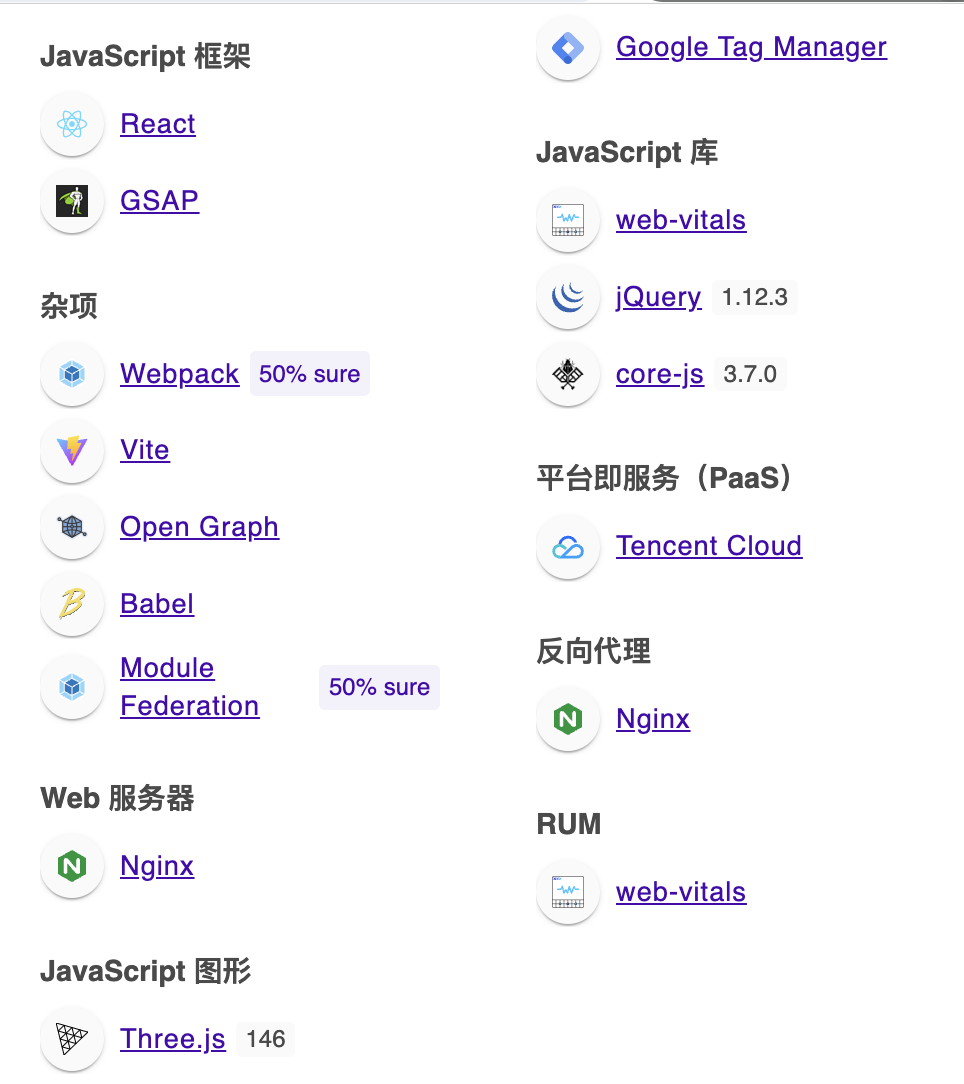Open the GSAP link
The height and width of the screenshot is (1084, 964).
159,201
